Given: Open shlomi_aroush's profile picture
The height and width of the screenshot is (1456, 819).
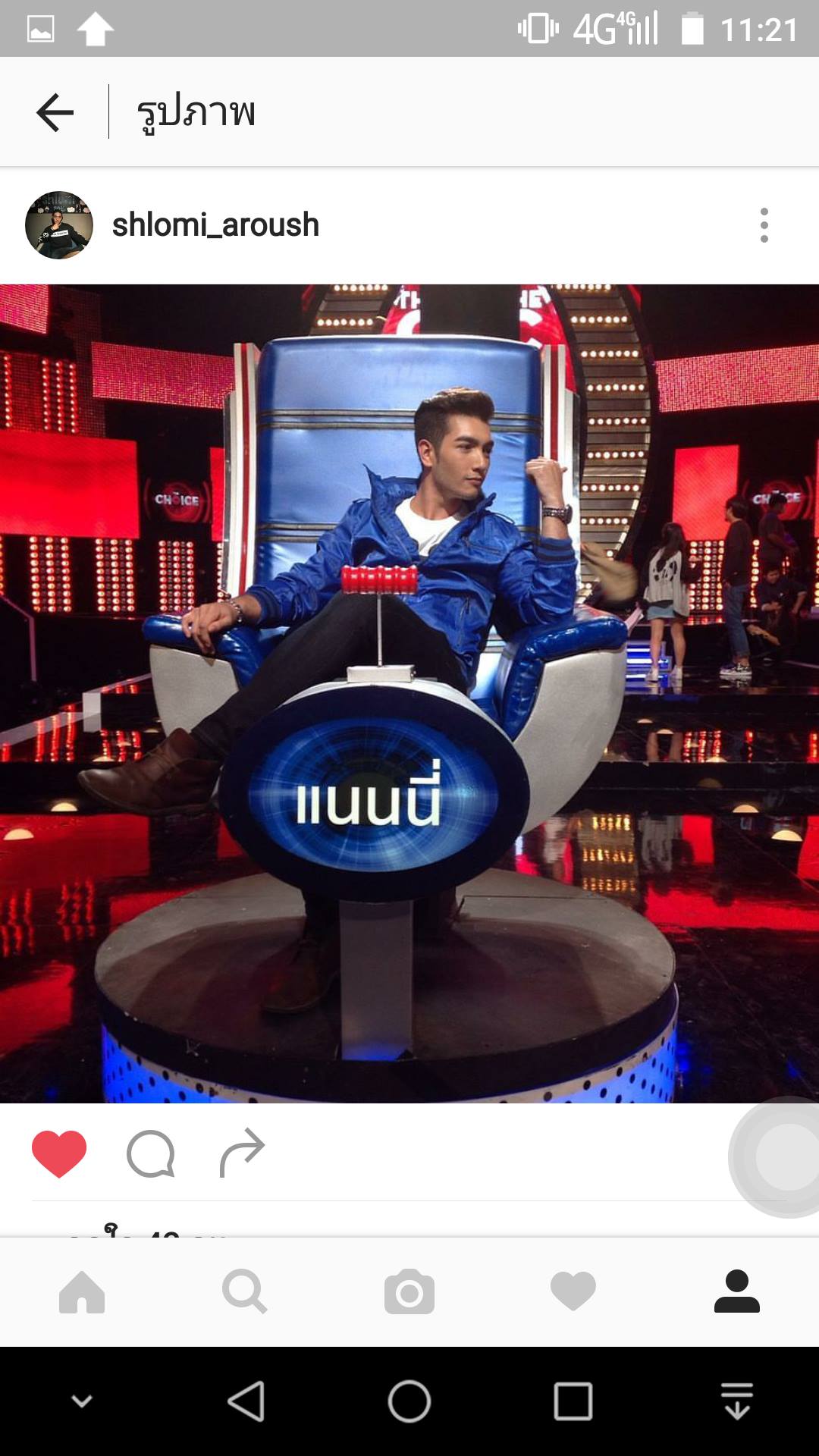Looking at the screenshot, I should 59,225.
